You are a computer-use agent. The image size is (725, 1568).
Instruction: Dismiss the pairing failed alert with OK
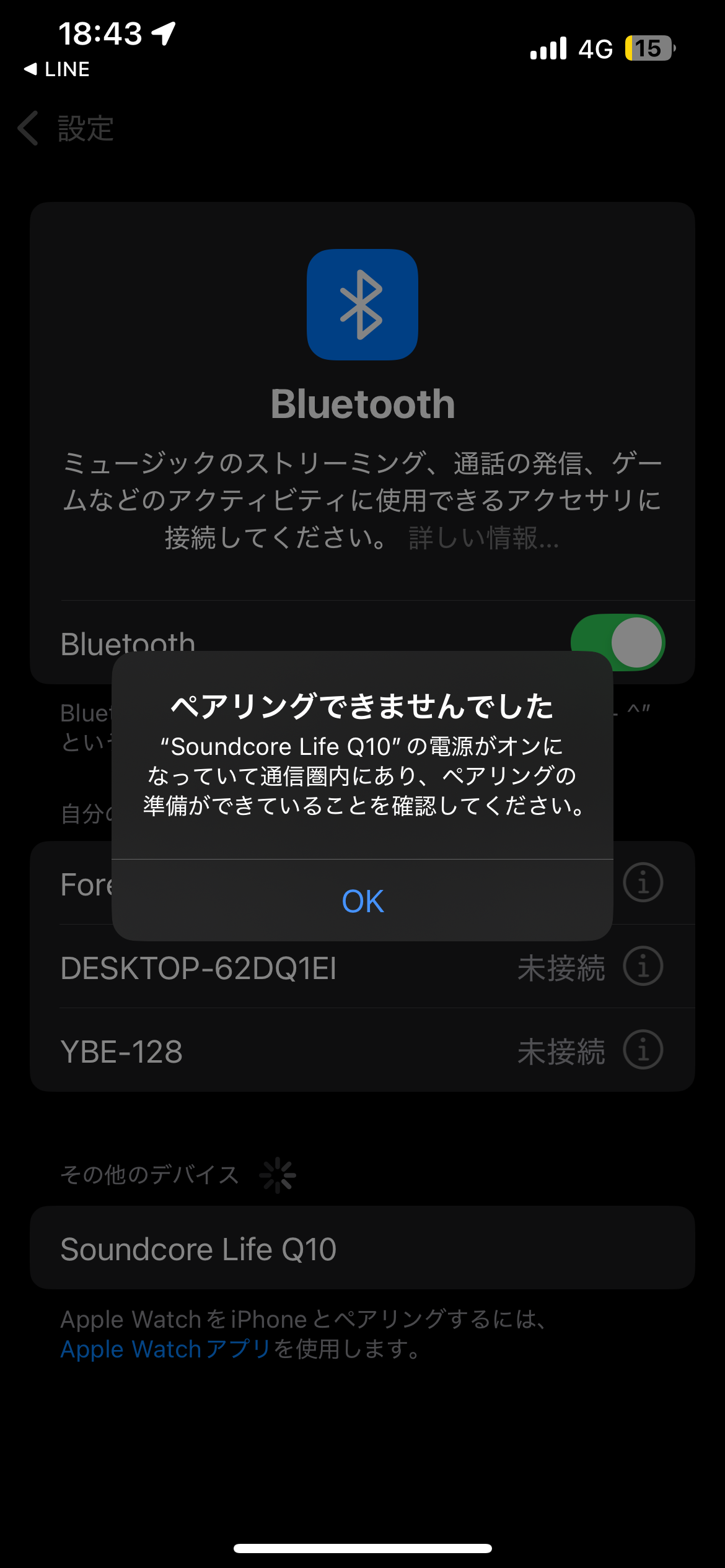coord(362,901)
